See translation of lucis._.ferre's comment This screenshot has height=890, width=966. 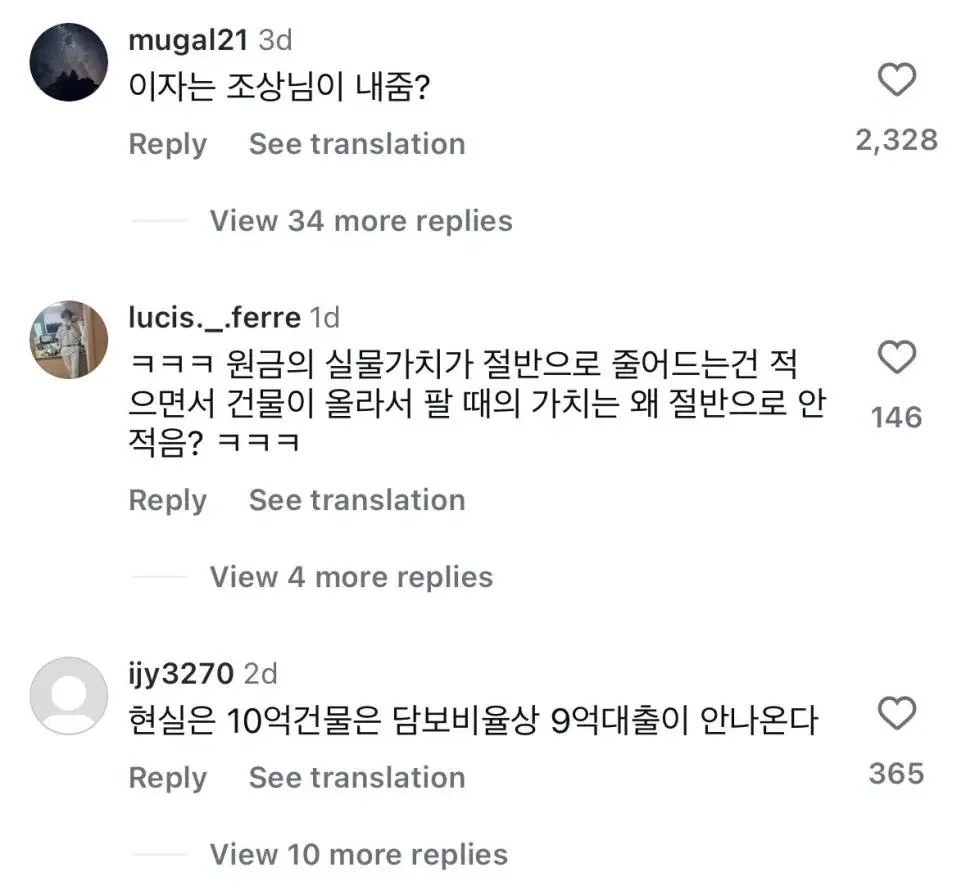(x=356, y=500)
